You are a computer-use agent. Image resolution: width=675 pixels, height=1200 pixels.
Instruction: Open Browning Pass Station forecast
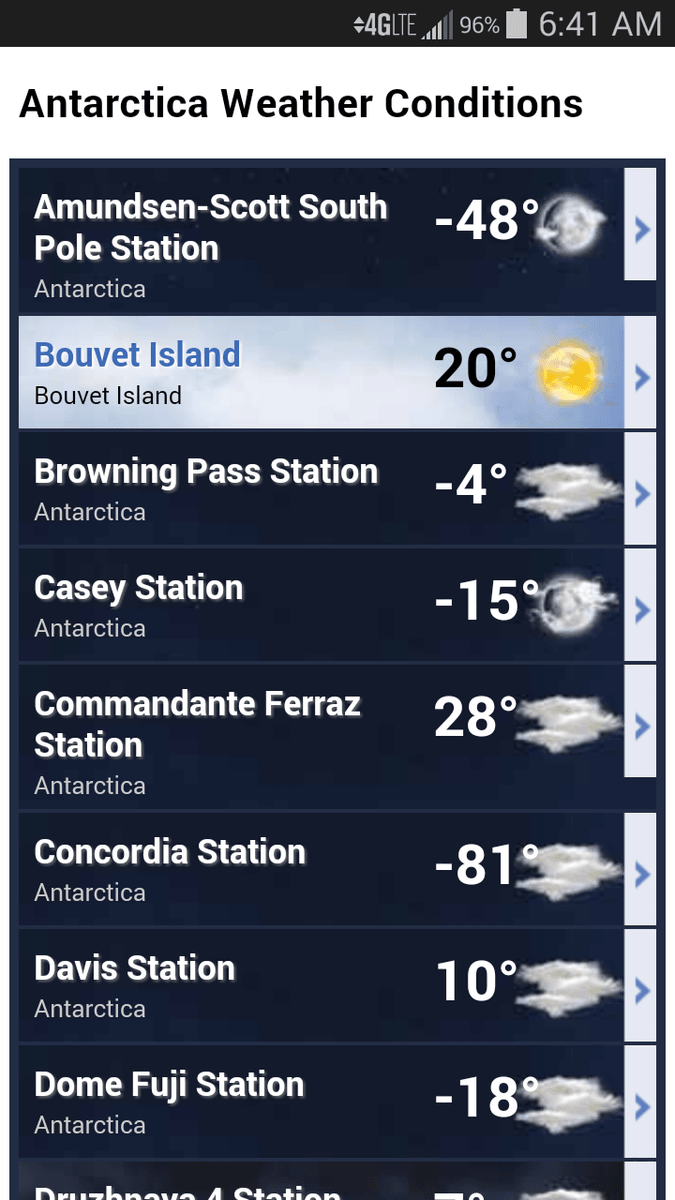[x=320, y=489]
